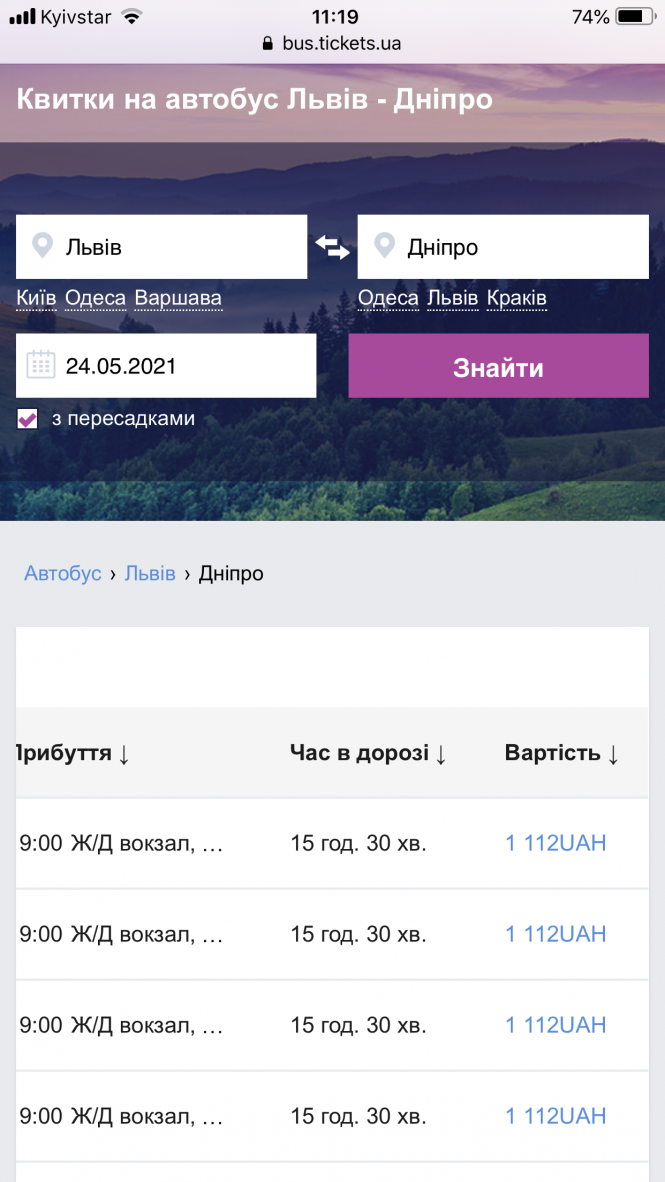This screenshot has height=1182, width=665.
Task: Sort results by Вартість column
Action: coord(561,753)
